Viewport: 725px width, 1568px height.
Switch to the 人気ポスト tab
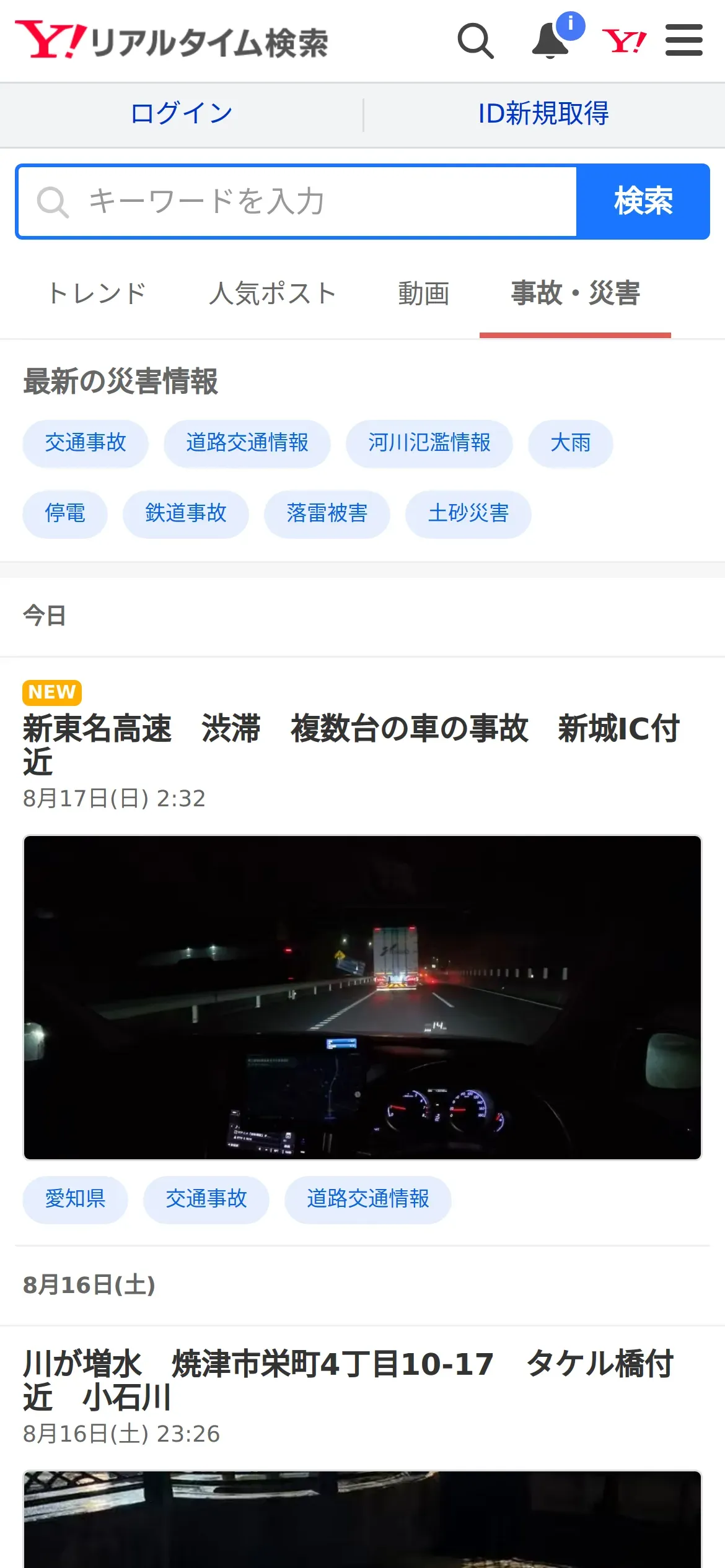[273, 294]
